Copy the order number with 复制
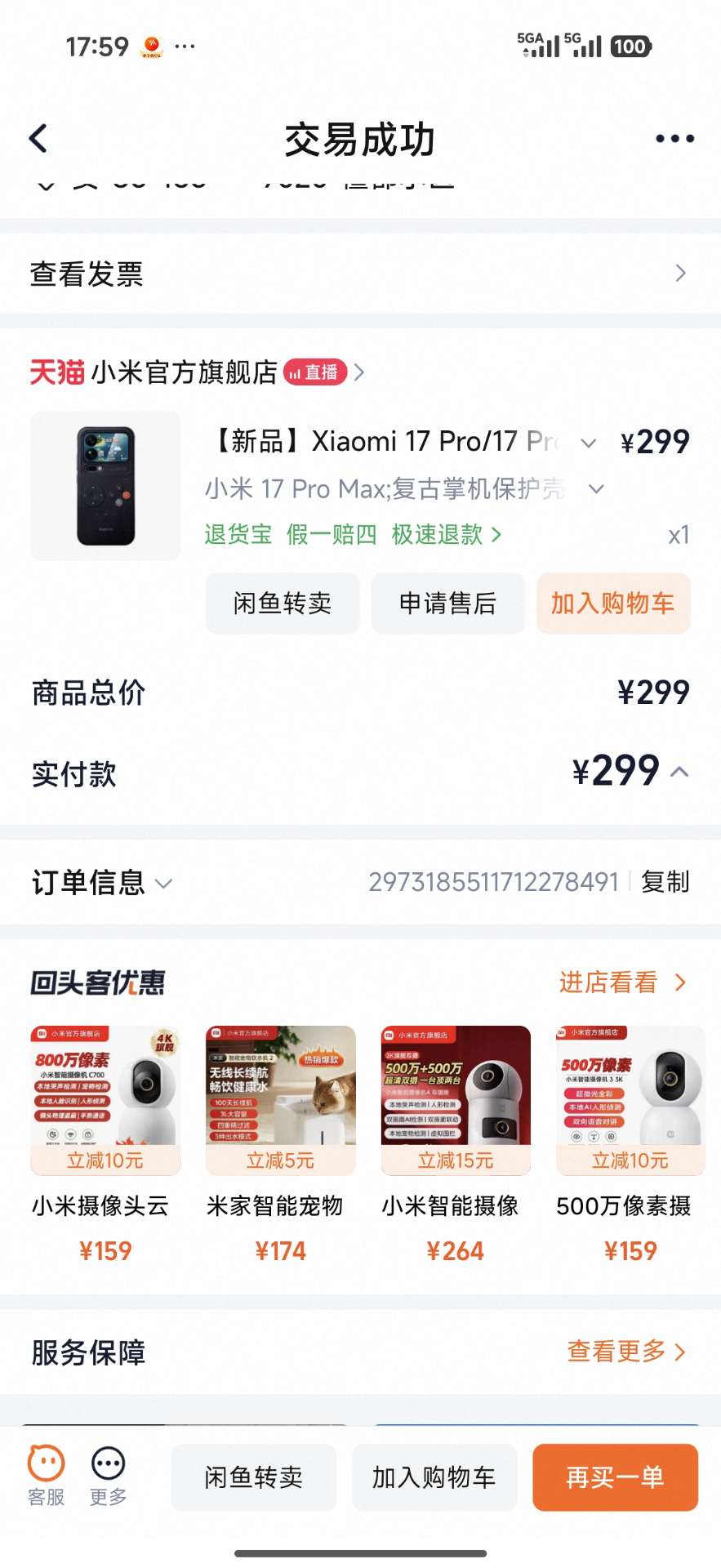Screen dimensions: 721x1568 point(665,882)
